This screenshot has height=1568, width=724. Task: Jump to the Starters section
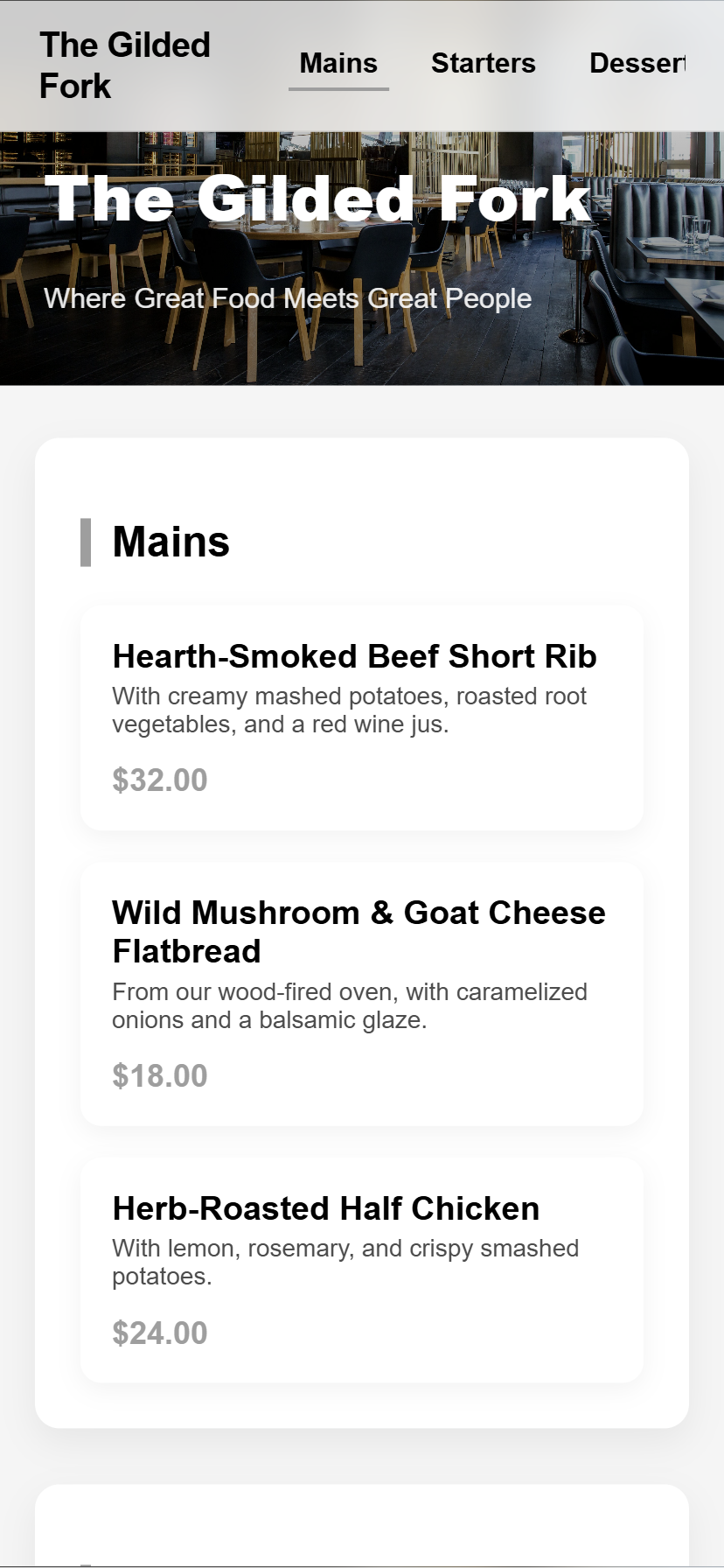tap(483, 64)
